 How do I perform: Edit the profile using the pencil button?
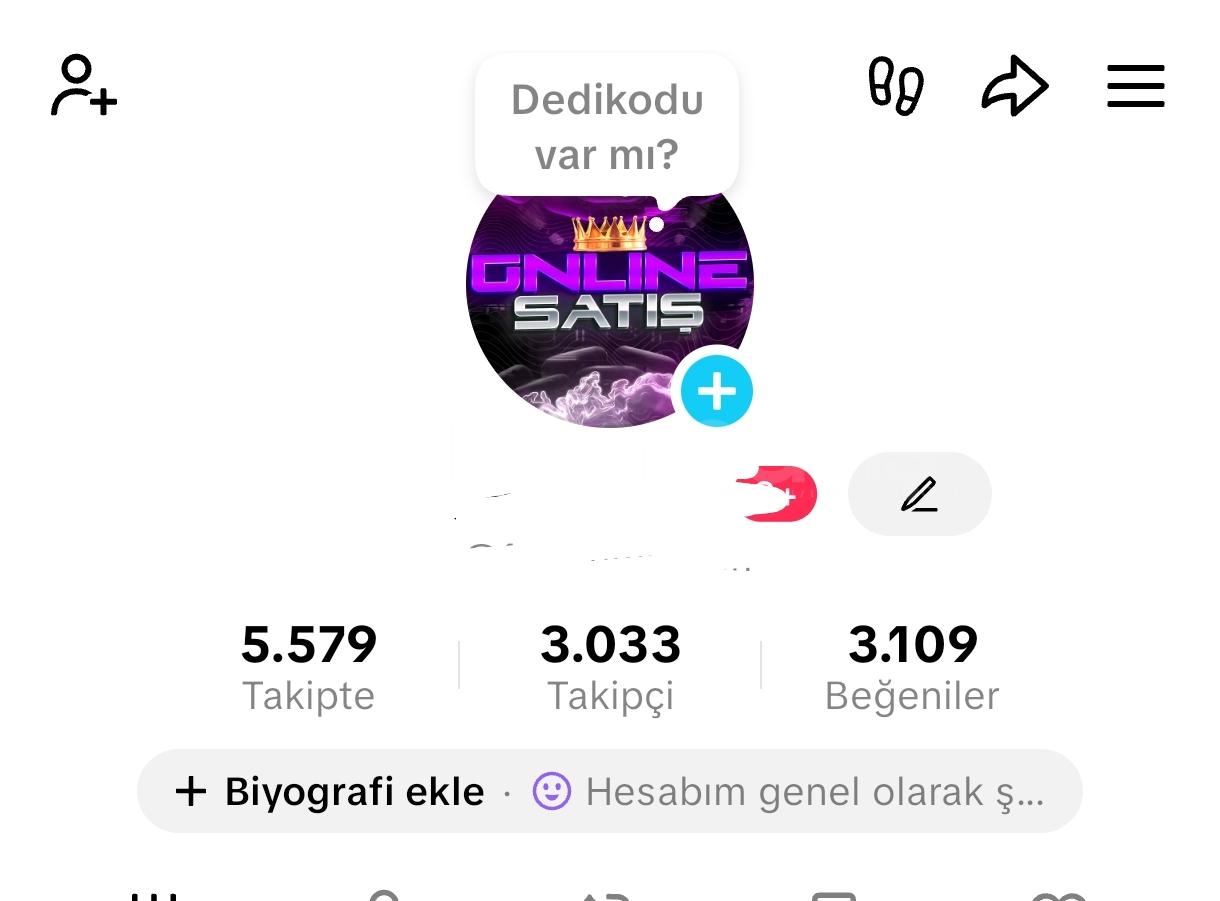(x=919, y=494)
